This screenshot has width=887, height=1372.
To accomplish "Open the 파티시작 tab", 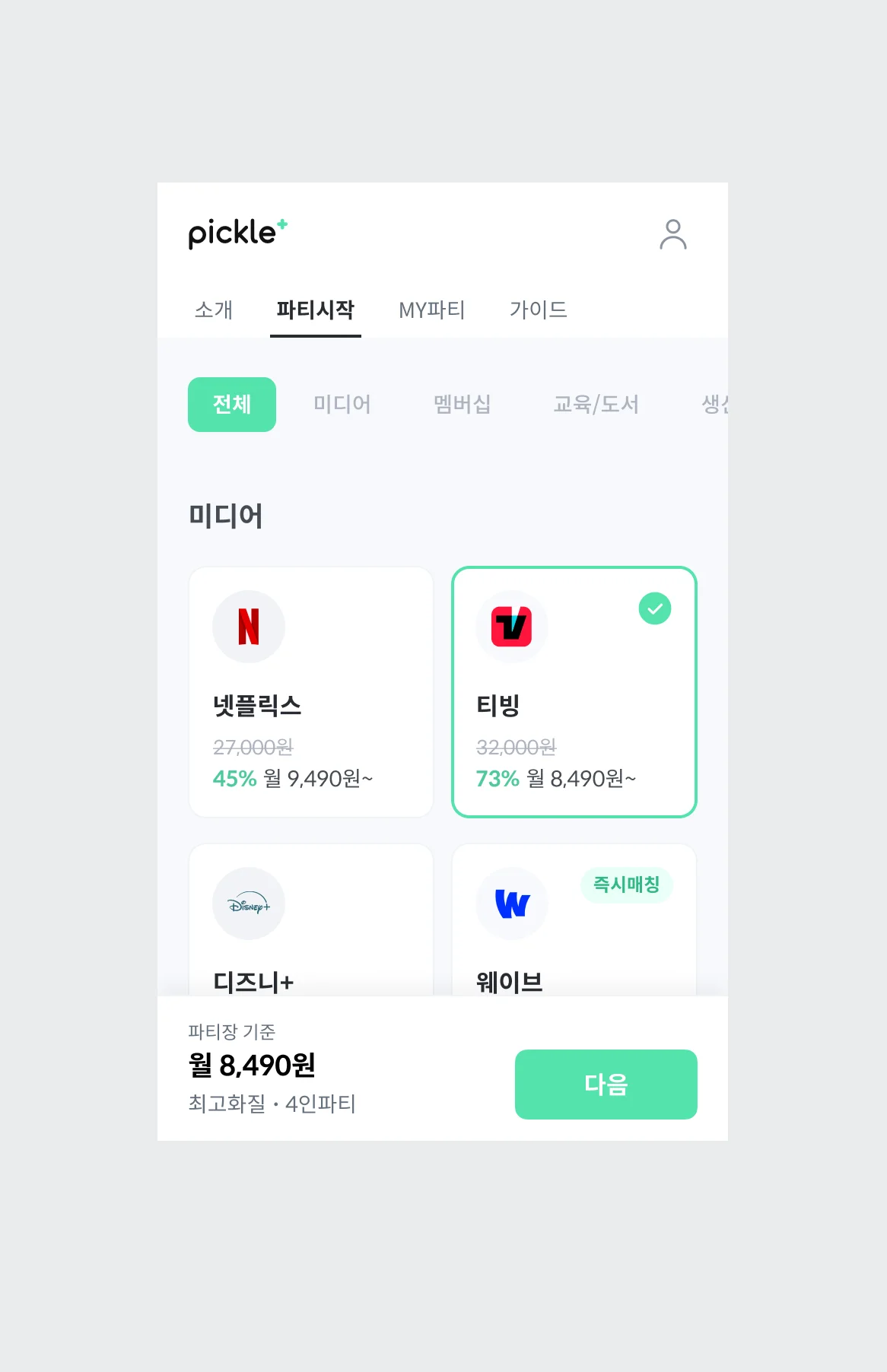I will tap(315, 310).
